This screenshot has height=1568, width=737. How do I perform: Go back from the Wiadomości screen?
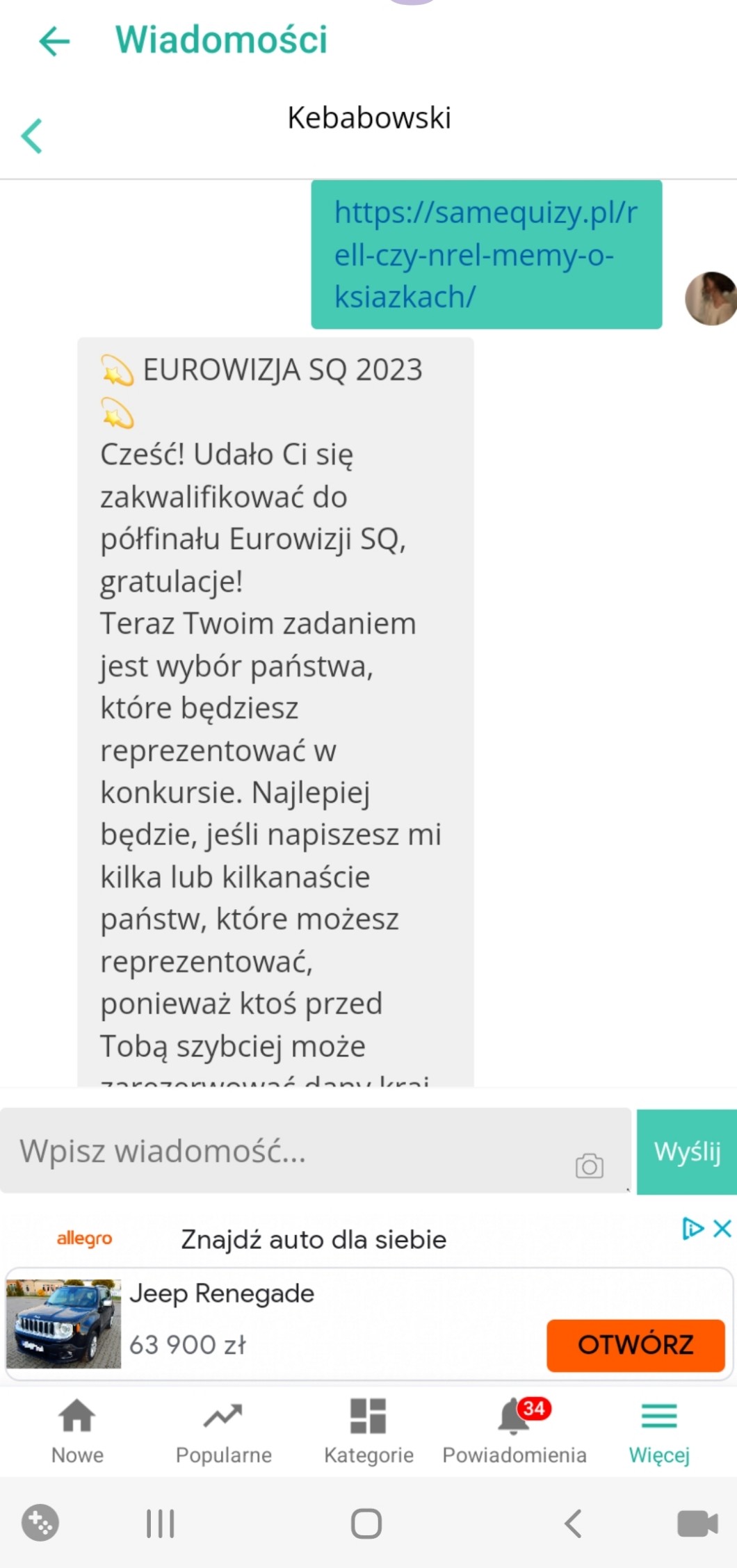click(x=54, y=41)
